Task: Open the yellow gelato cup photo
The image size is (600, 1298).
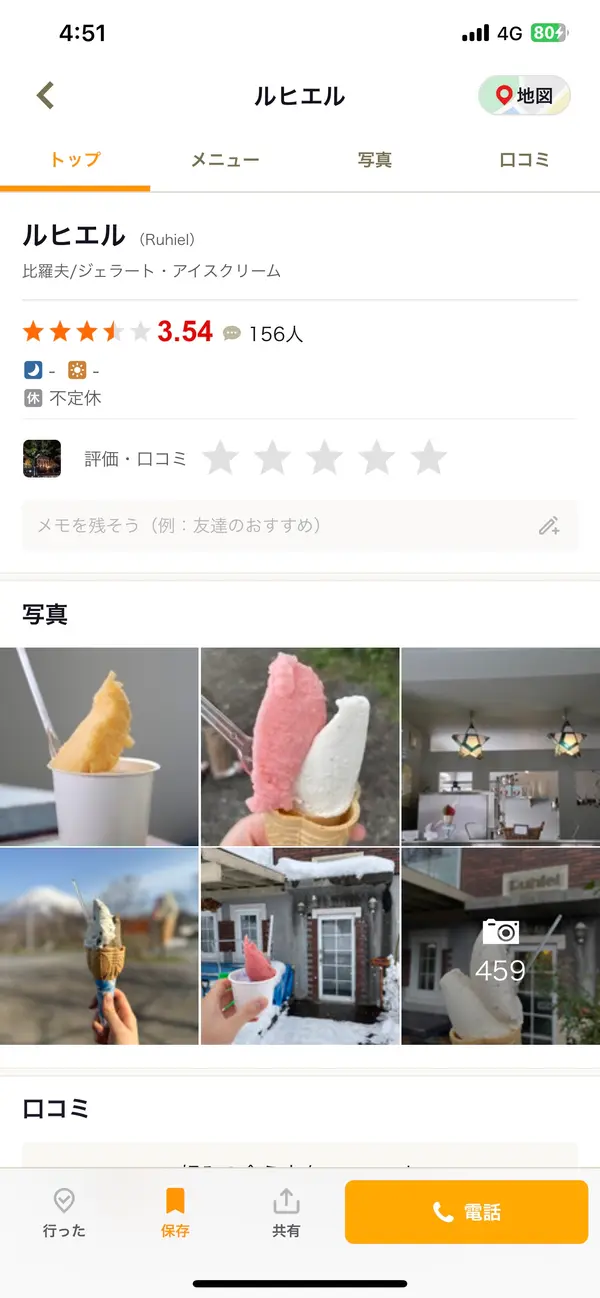Action: click(99, 746)
